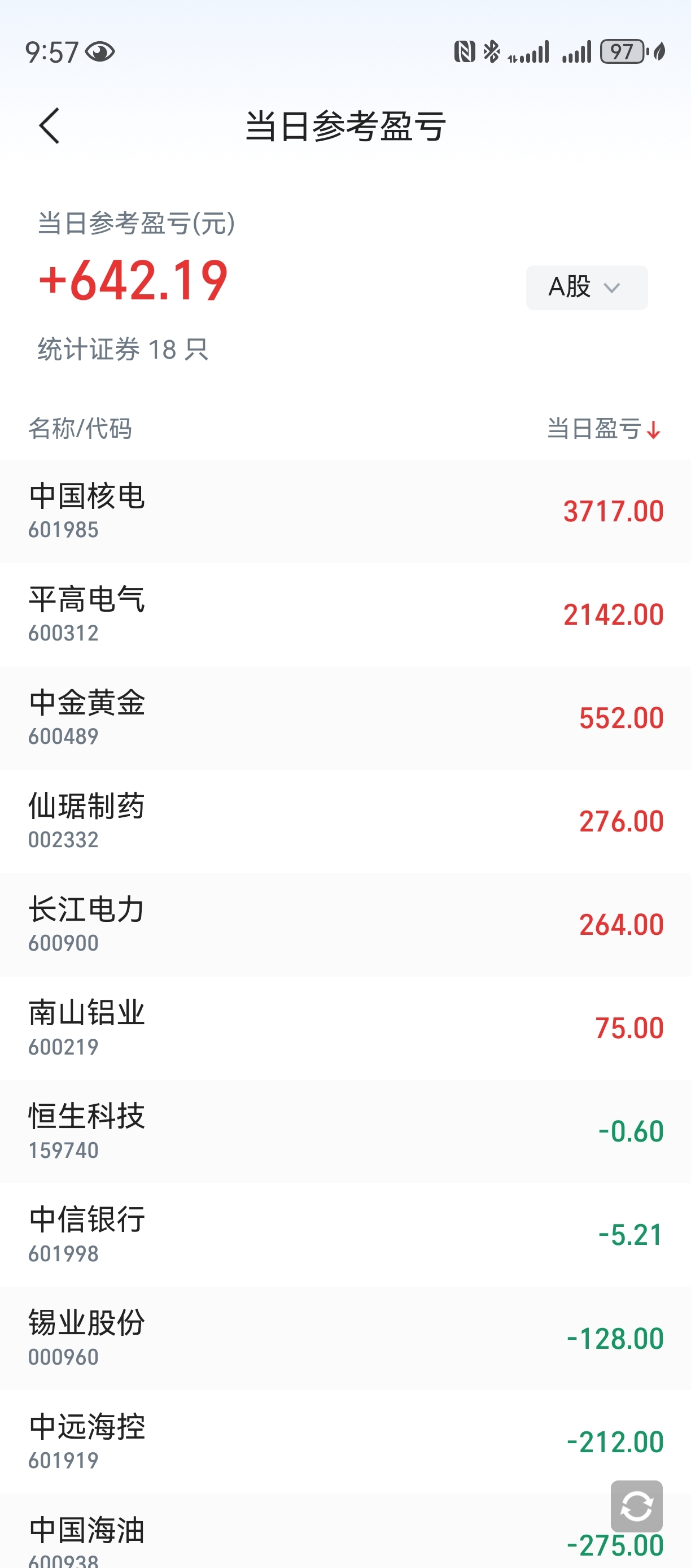Open 平高电气 600312 stock row
This screenshot has height=1568, width=691.
click(x=345, y=614)
